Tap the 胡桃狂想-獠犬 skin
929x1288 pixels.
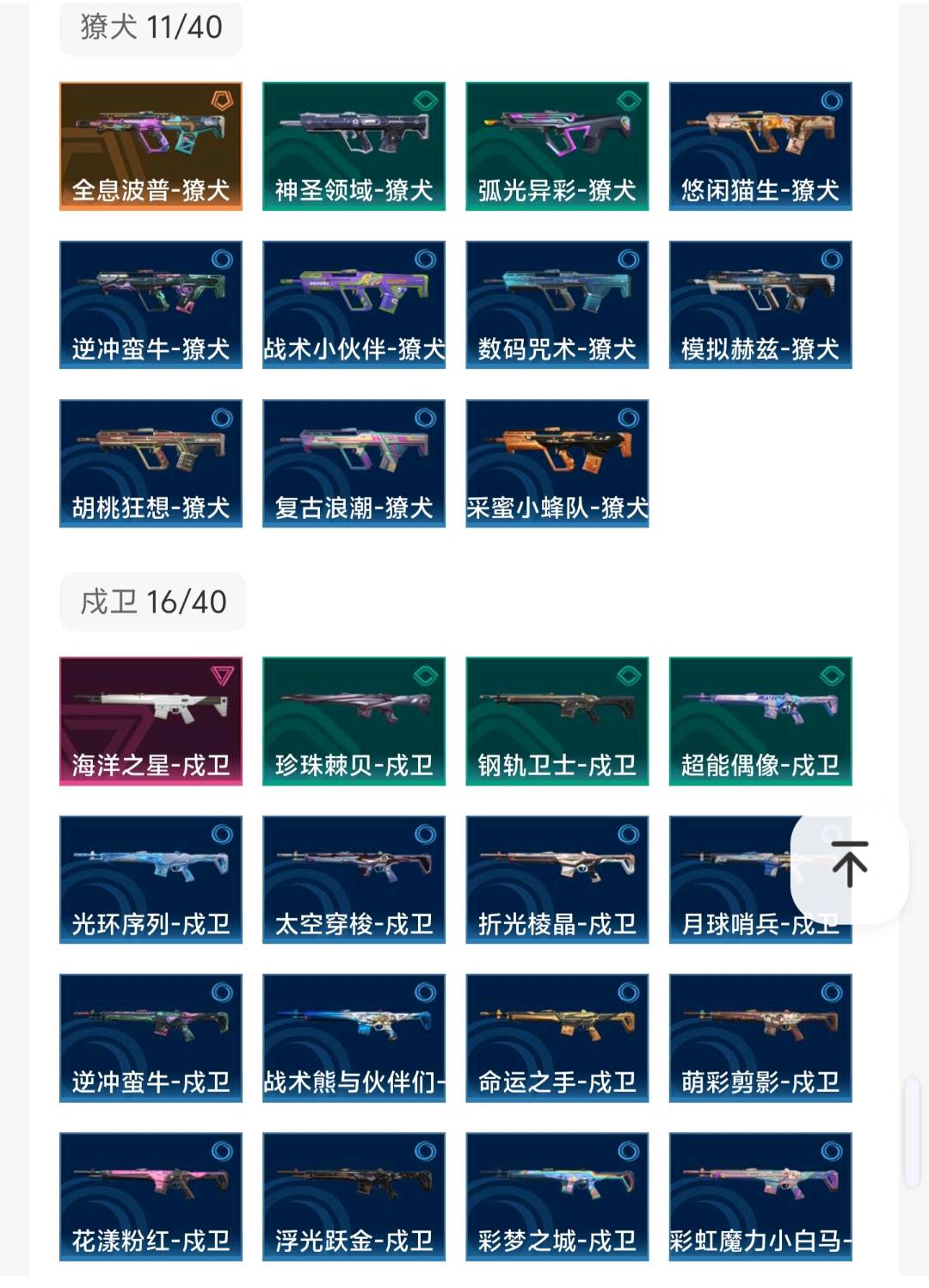(151, 463)
